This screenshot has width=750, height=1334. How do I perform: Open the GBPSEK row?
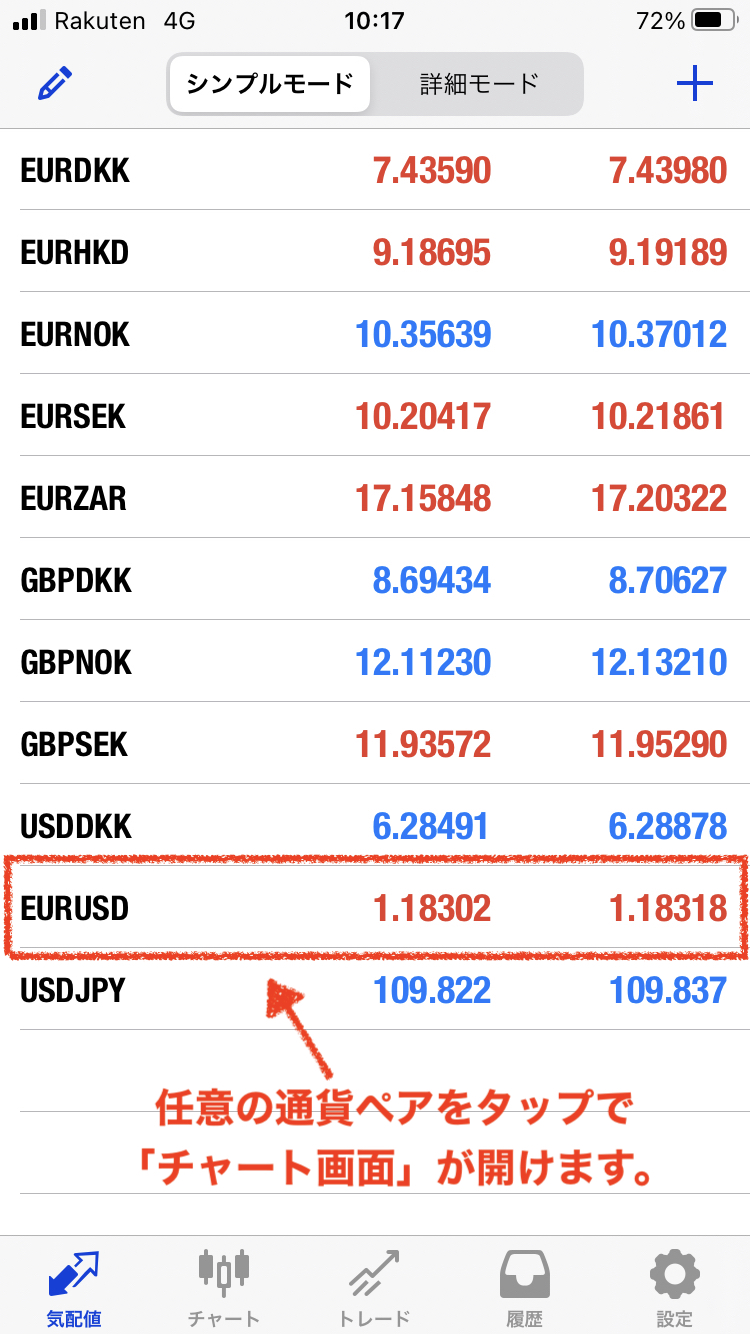click(375, 744)
